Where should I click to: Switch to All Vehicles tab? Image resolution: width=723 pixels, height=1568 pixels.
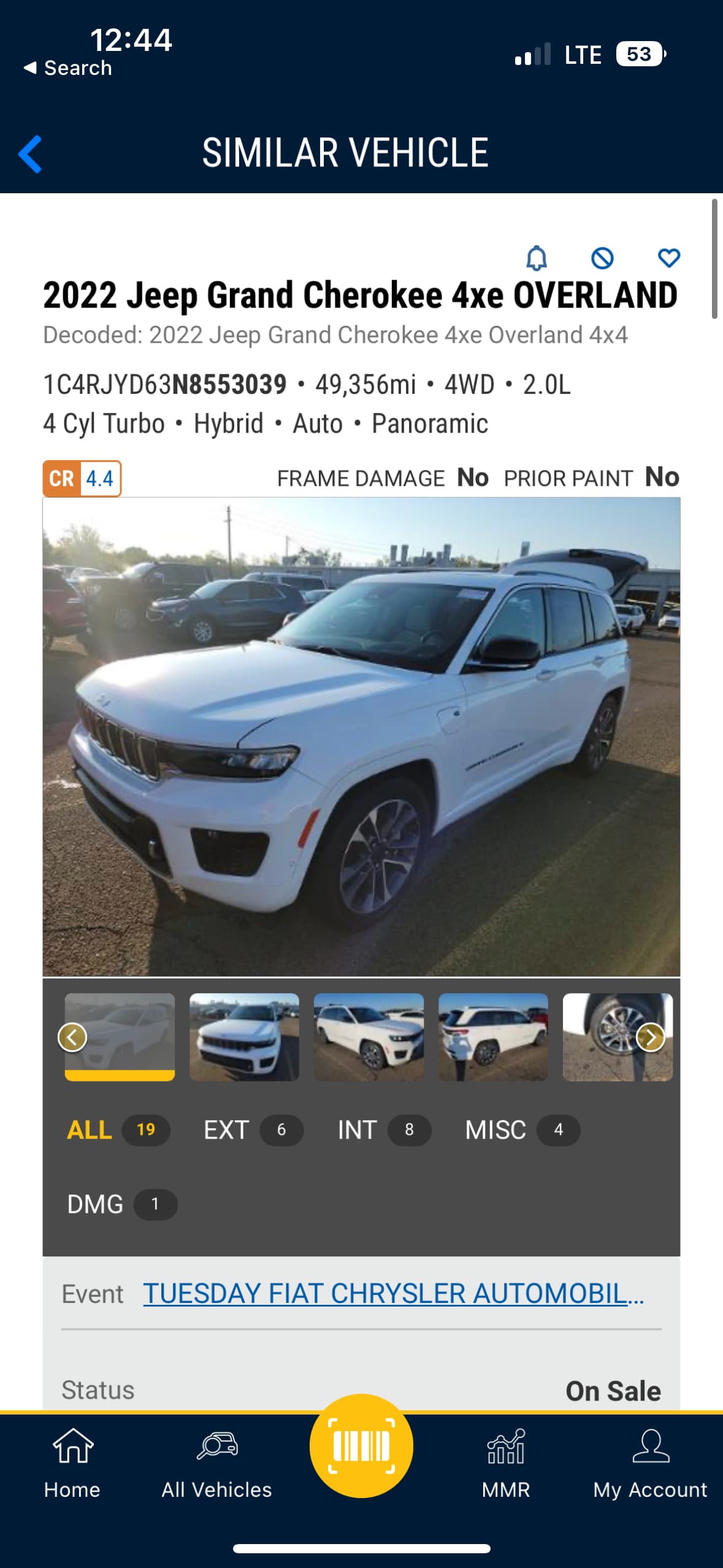216,1464
